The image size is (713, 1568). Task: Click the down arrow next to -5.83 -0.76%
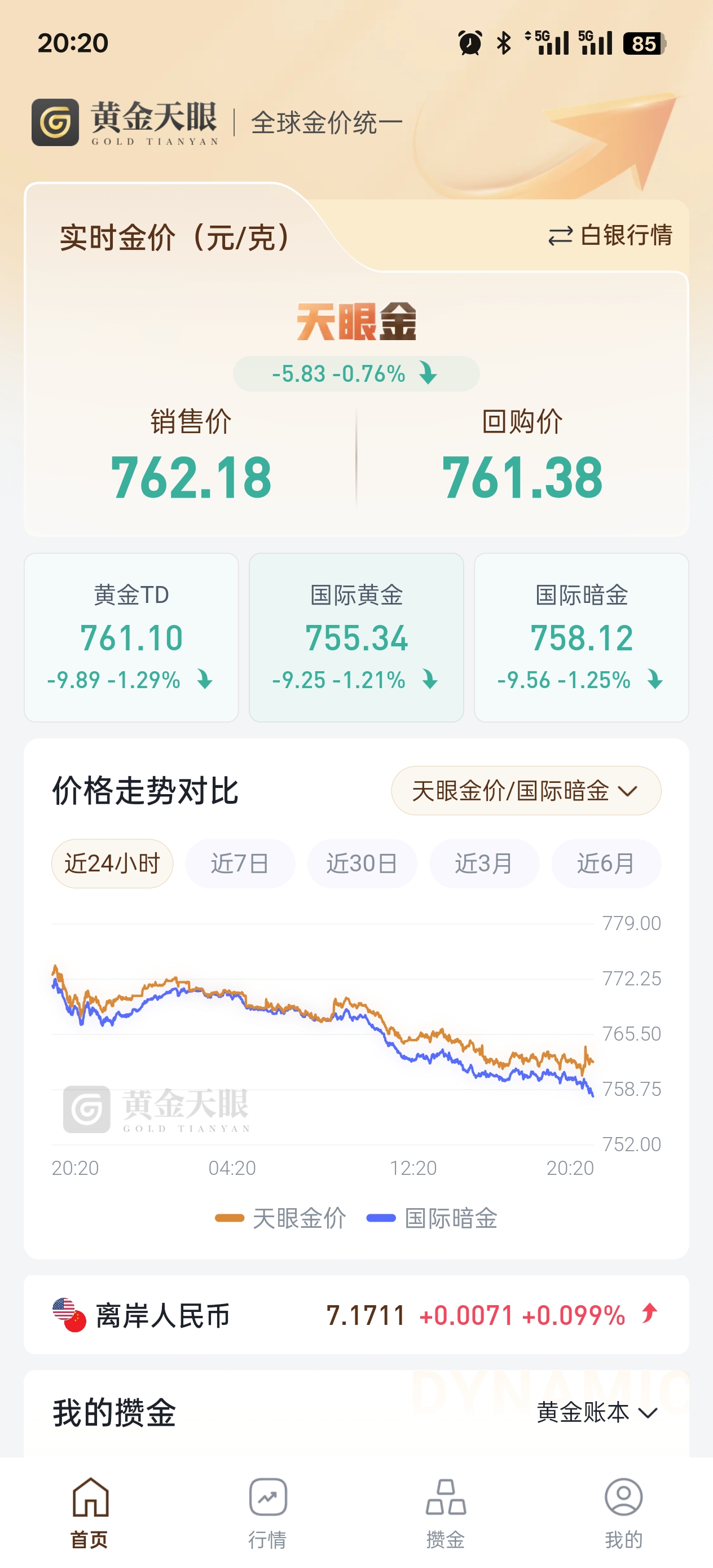(x=428, y=375)
